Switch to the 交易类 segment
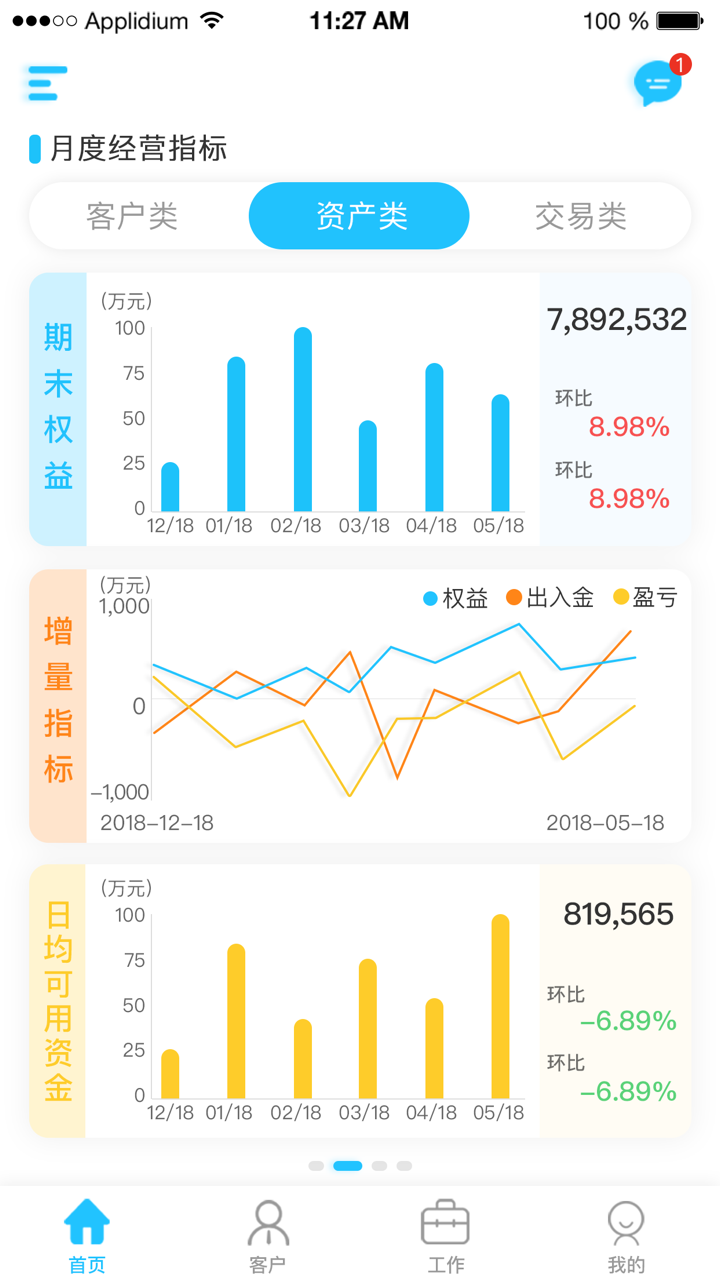Image resolution: width=720 pixels, height=1280 pixels. 580,215
